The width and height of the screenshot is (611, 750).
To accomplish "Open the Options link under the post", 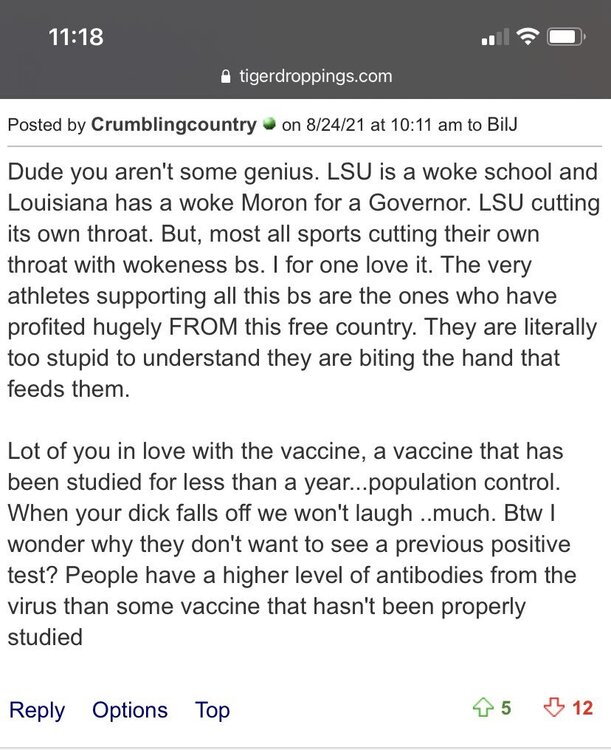I will tap(130, 710).
